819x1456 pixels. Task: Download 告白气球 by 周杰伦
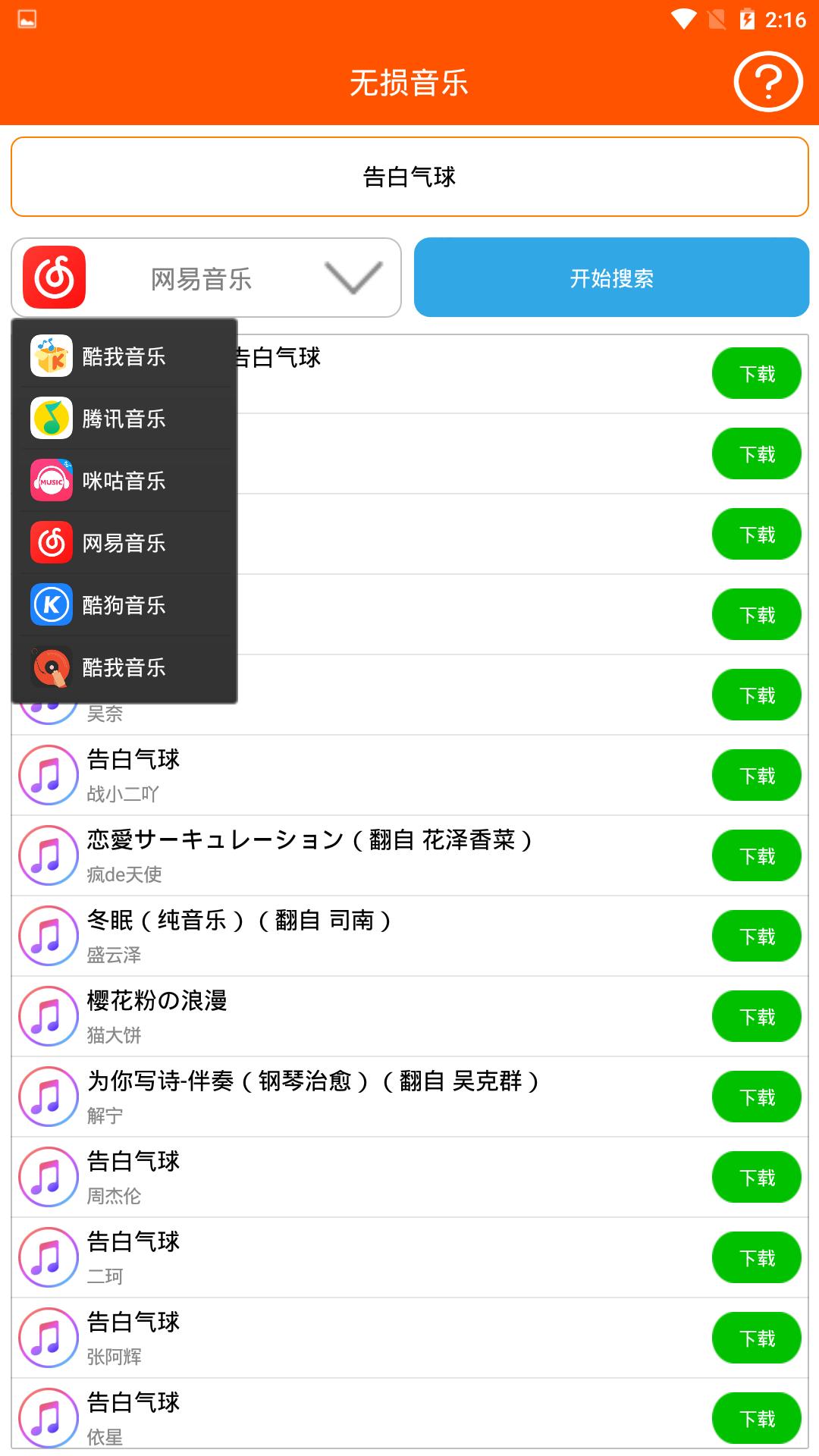[756, 1178]
